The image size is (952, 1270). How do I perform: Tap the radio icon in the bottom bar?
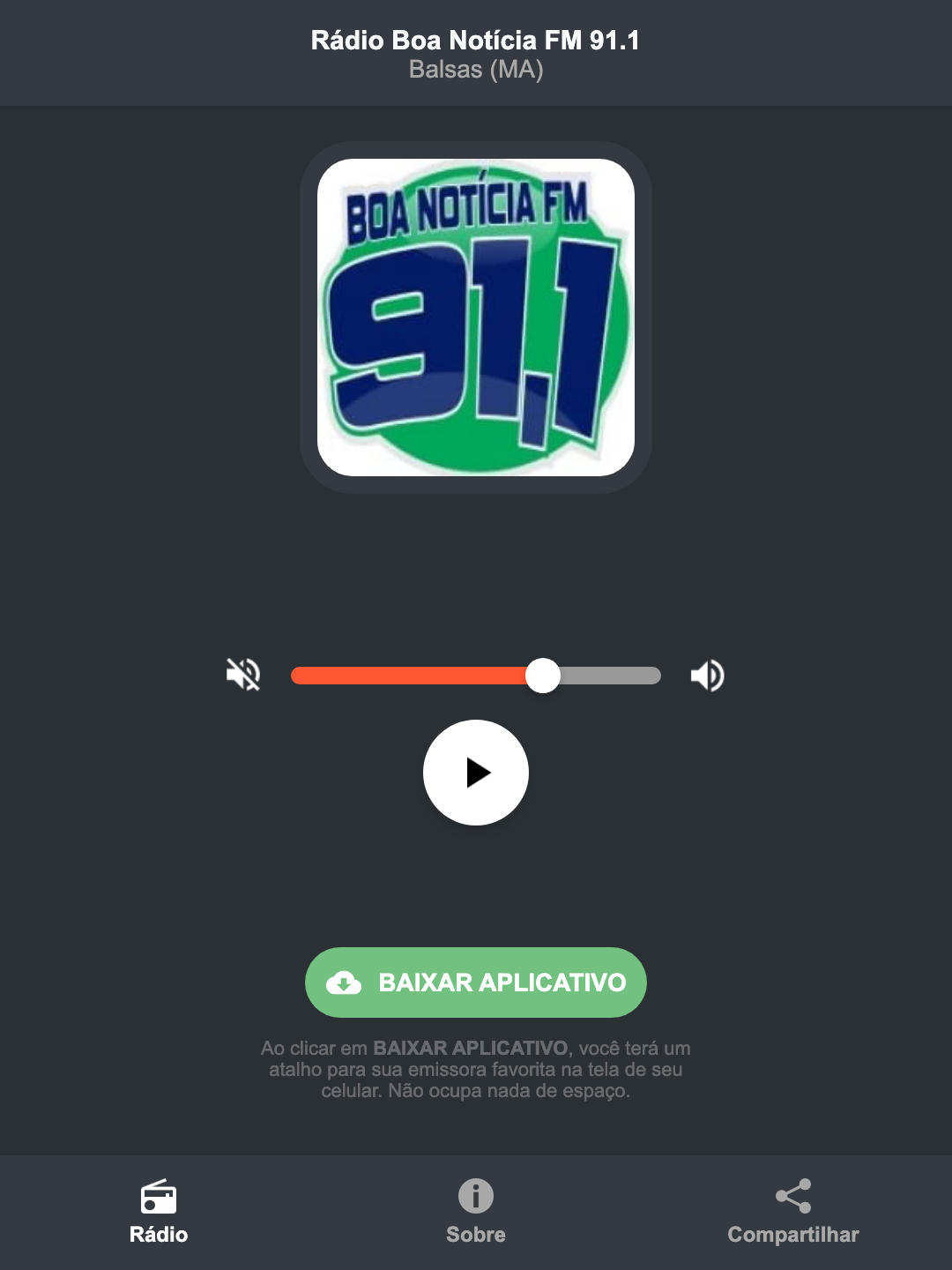tap(159, 1199)
